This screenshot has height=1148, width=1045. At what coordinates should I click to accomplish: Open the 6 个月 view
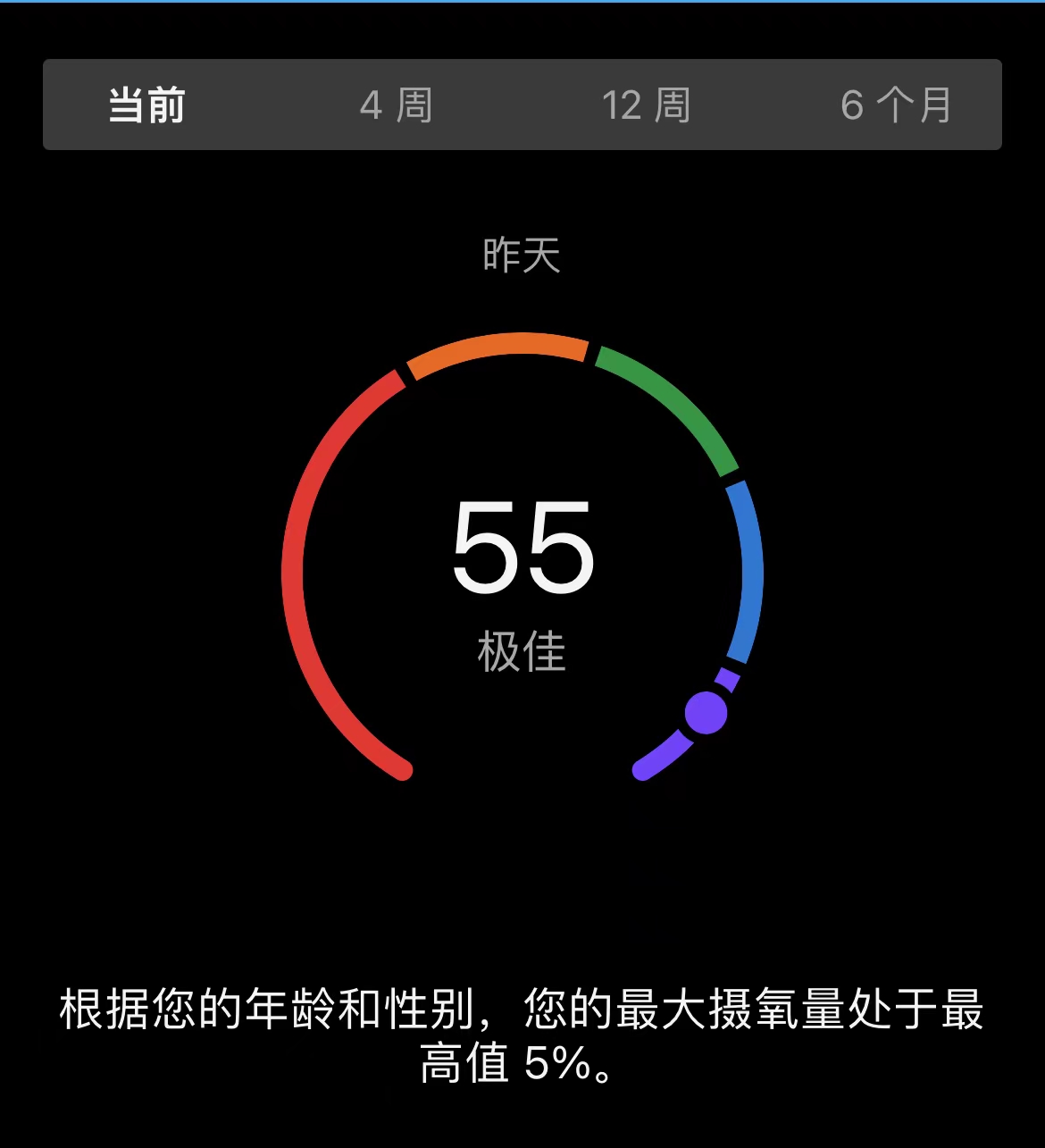click(897, 105)
